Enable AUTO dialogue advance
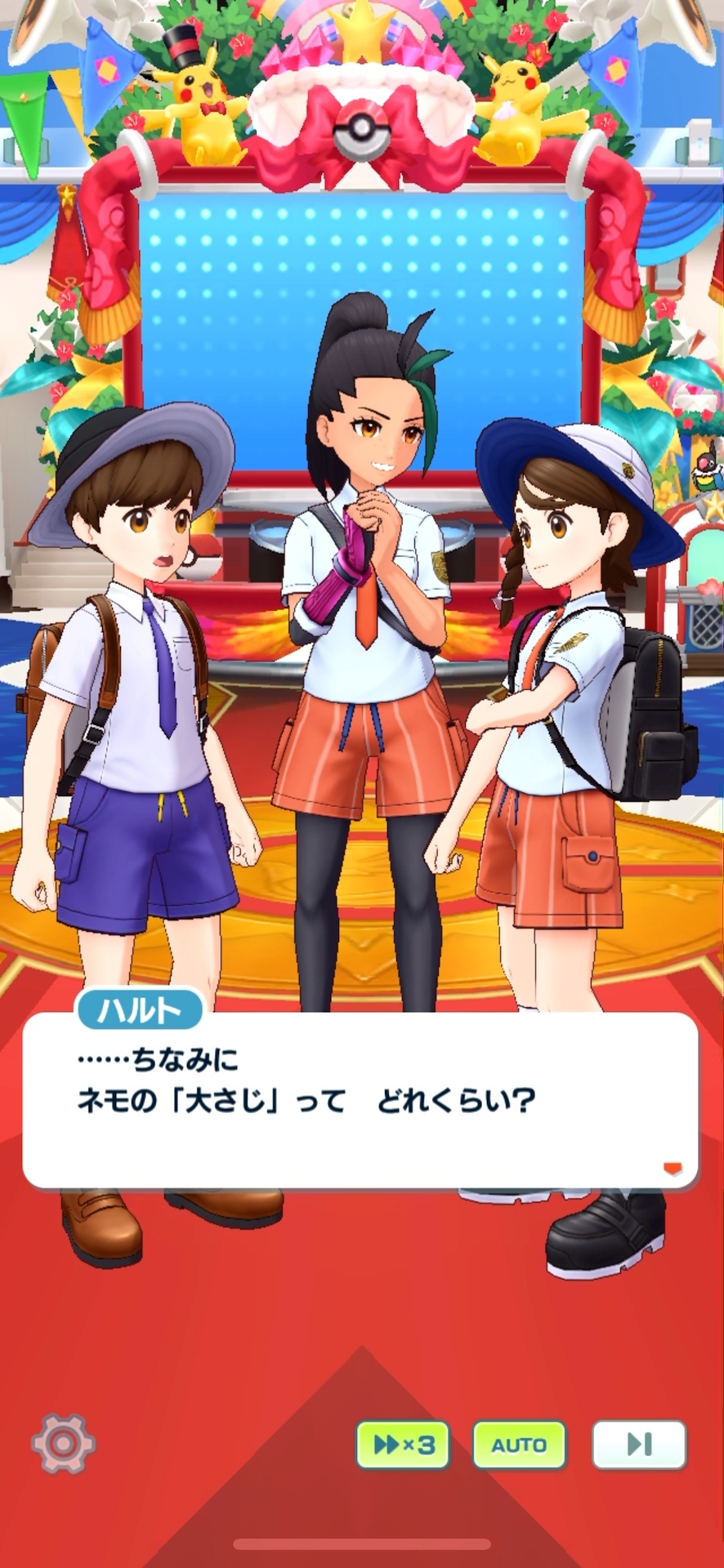The height and width of the screenshot is (1568, 724). pos(519,1445)
